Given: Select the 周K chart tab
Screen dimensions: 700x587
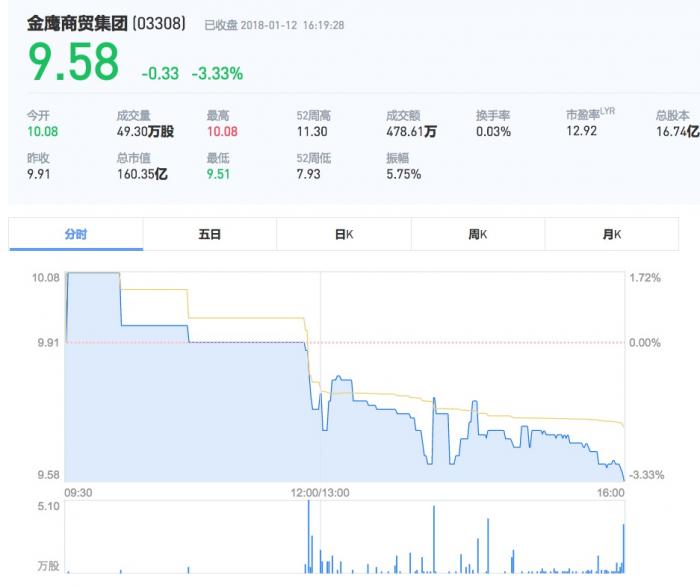Looking at the screenshot, I should (x=478, y=234).
